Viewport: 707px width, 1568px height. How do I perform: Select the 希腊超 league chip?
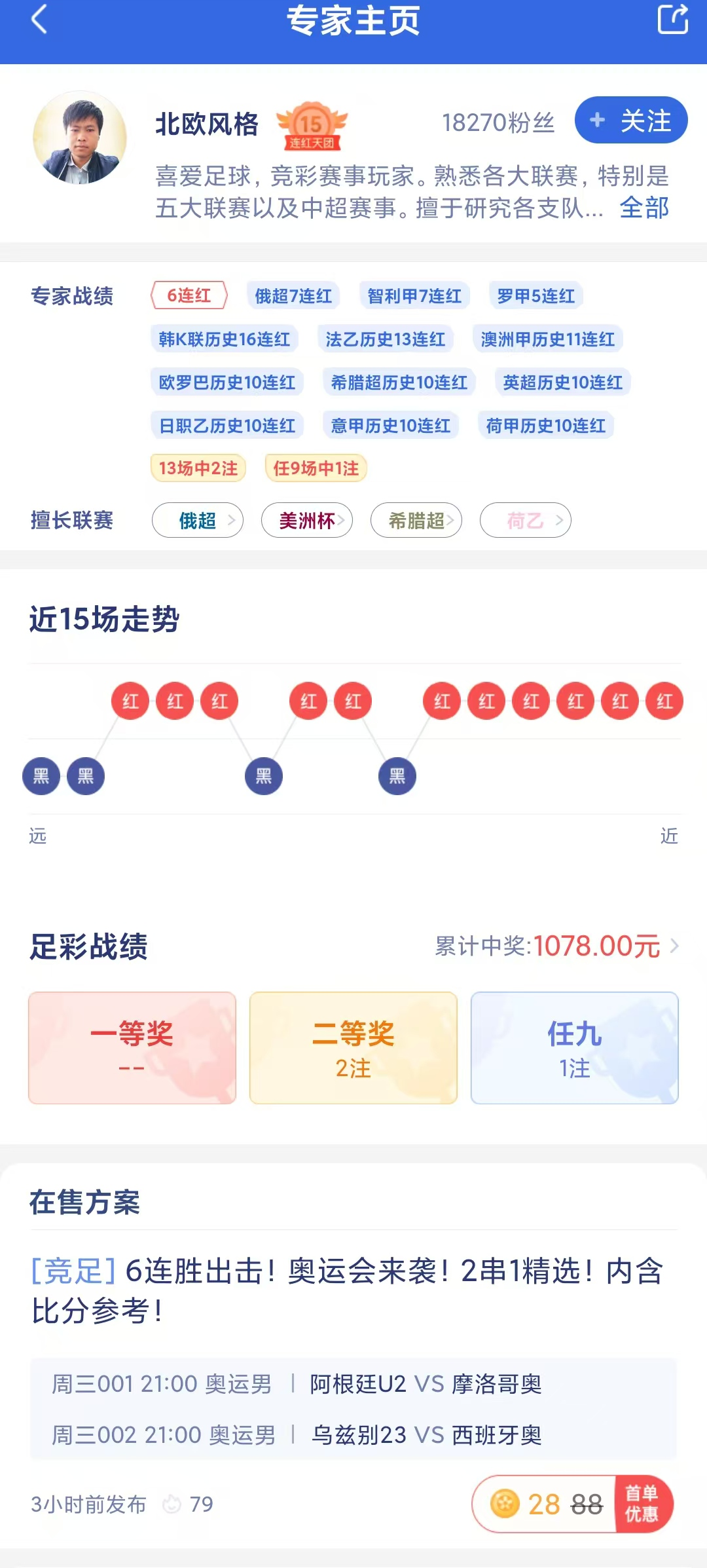coord(416,520)
